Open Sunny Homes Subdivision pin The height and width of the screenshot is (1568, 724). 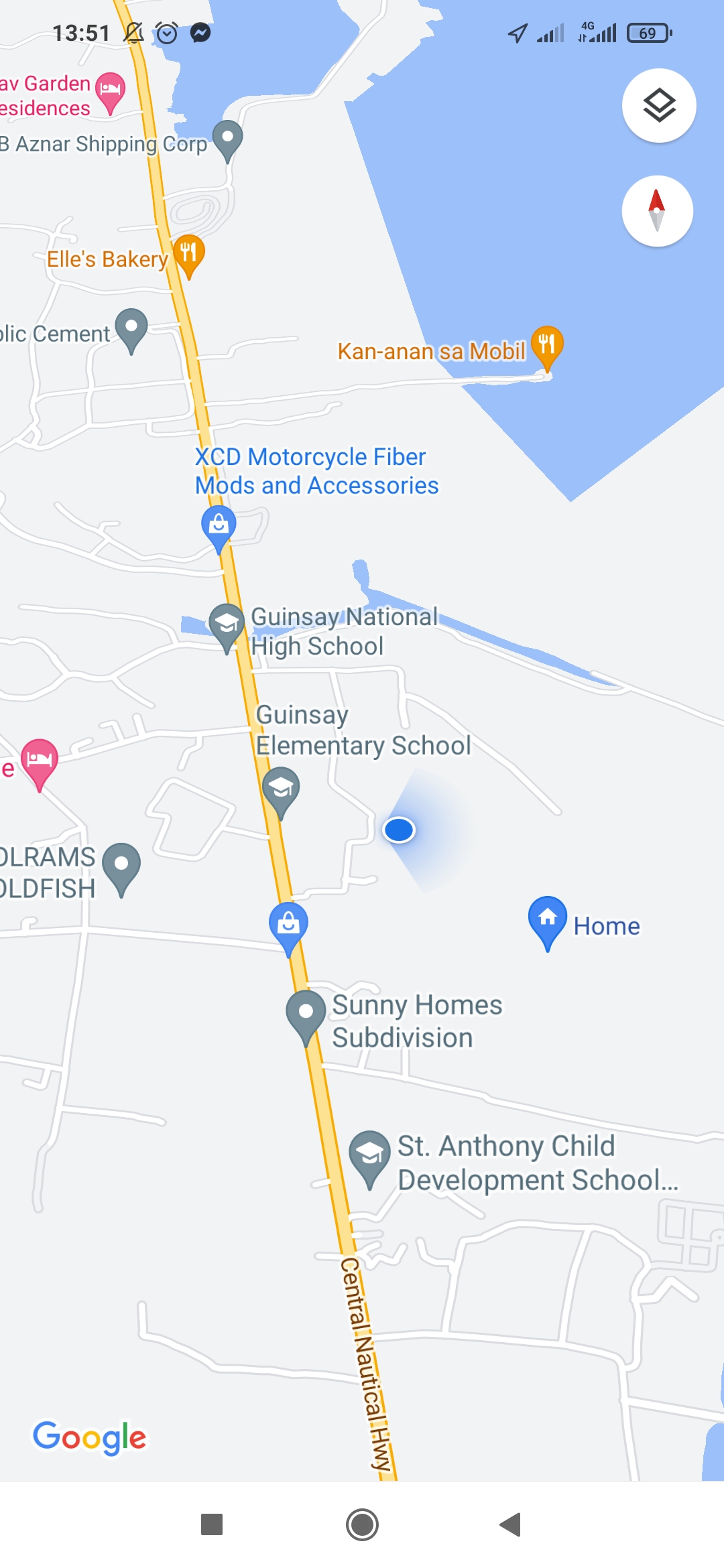306,1013
